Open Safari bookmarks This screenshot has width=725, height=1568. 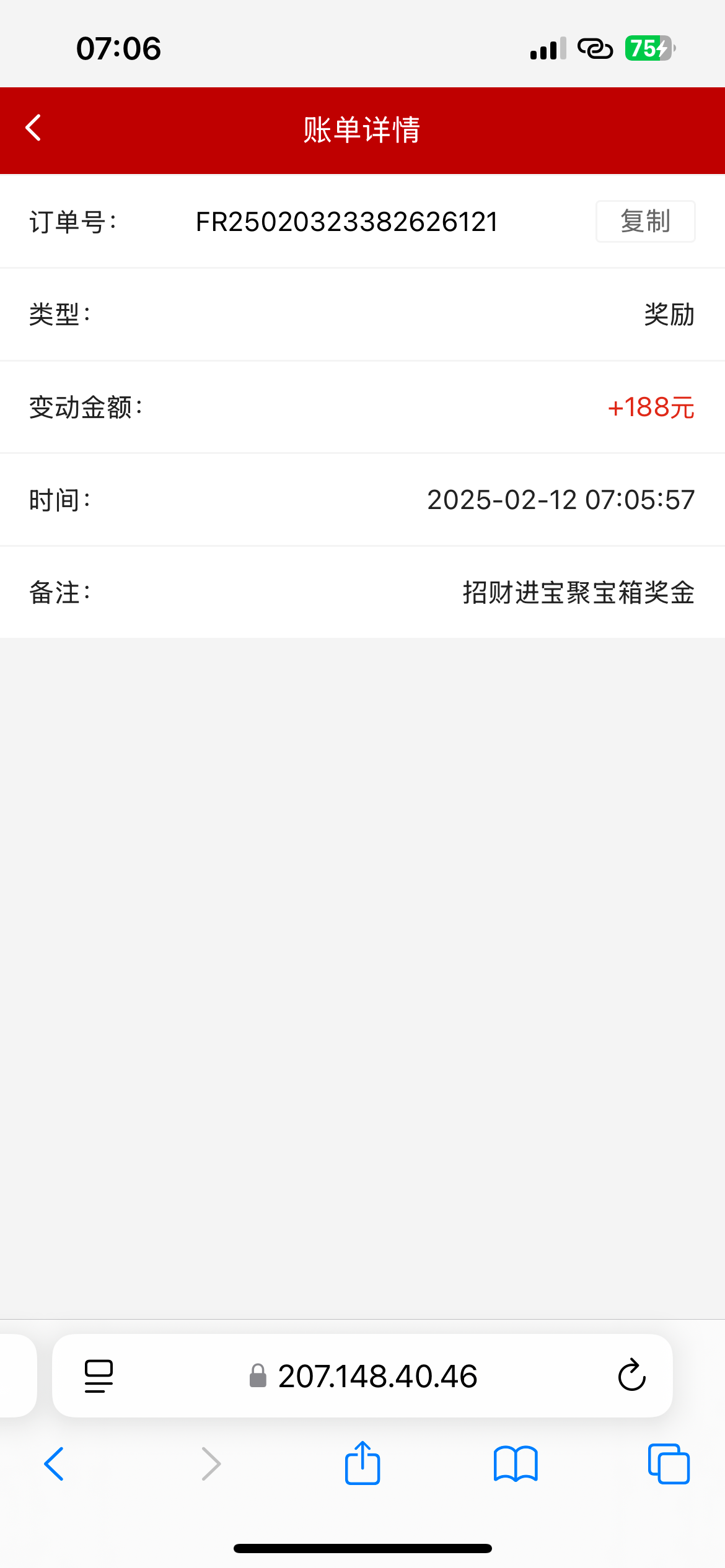point(516,1464)
